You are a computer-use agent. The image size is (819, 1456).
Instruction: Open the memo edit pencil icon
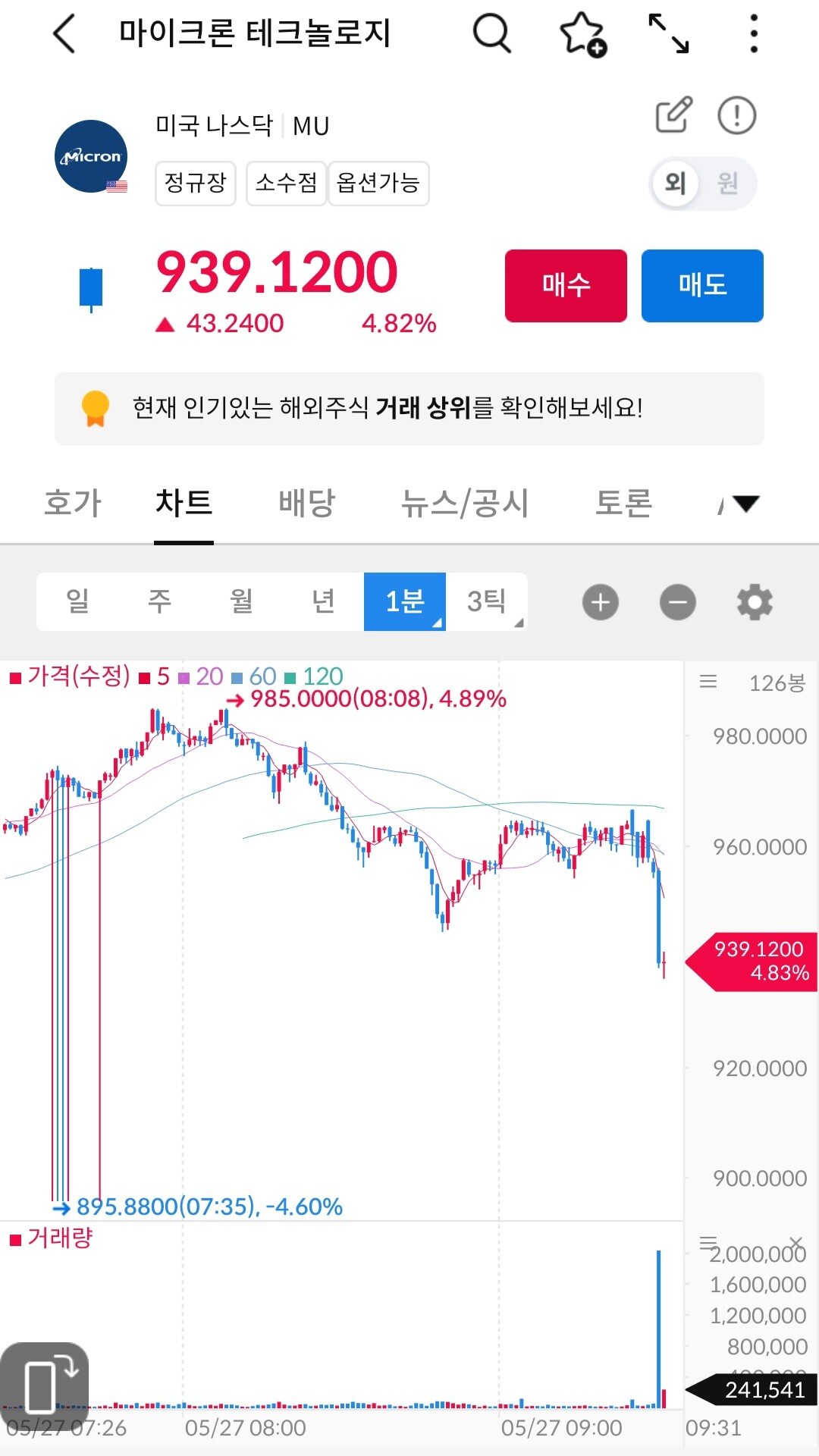pos(673,115)
